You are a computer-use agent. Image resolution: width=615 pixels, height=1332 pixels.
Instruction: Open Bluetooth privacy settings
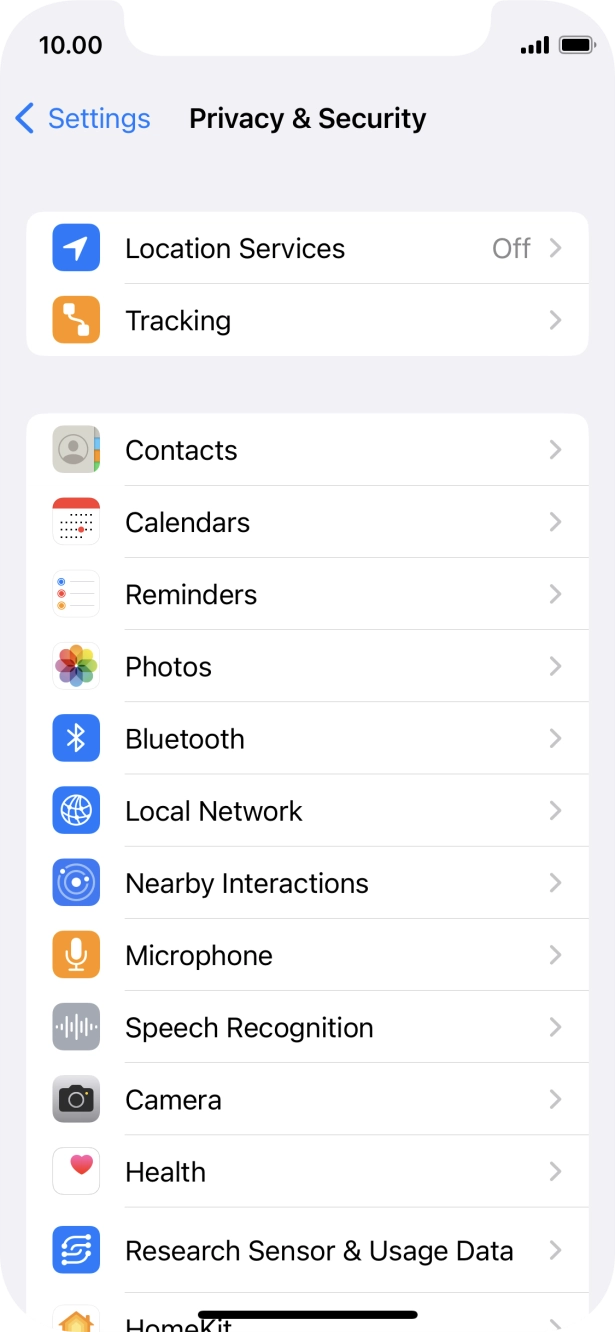(306, 739)
